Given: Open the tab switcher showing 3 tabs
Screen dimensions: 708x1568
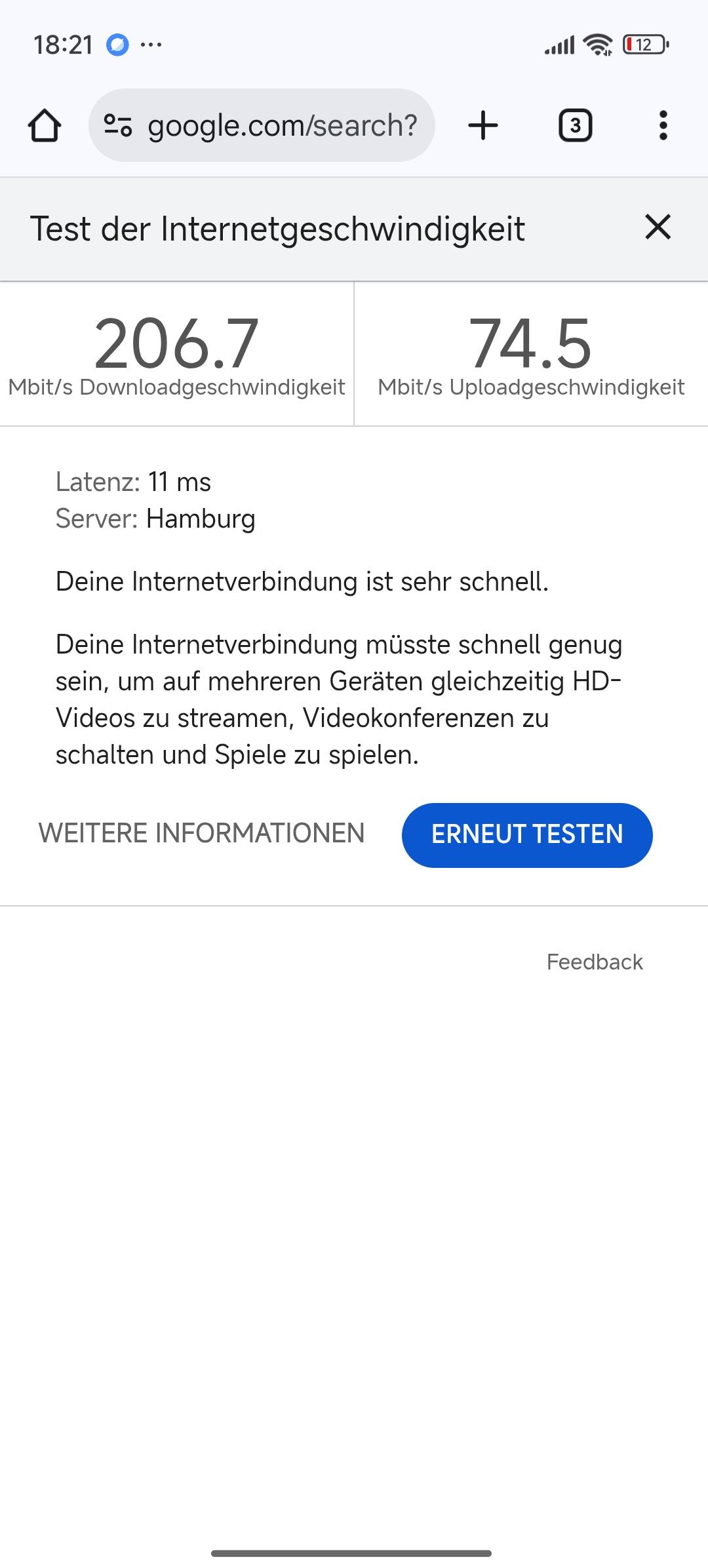Looking at the screenshot, I should tap(575, 125).
